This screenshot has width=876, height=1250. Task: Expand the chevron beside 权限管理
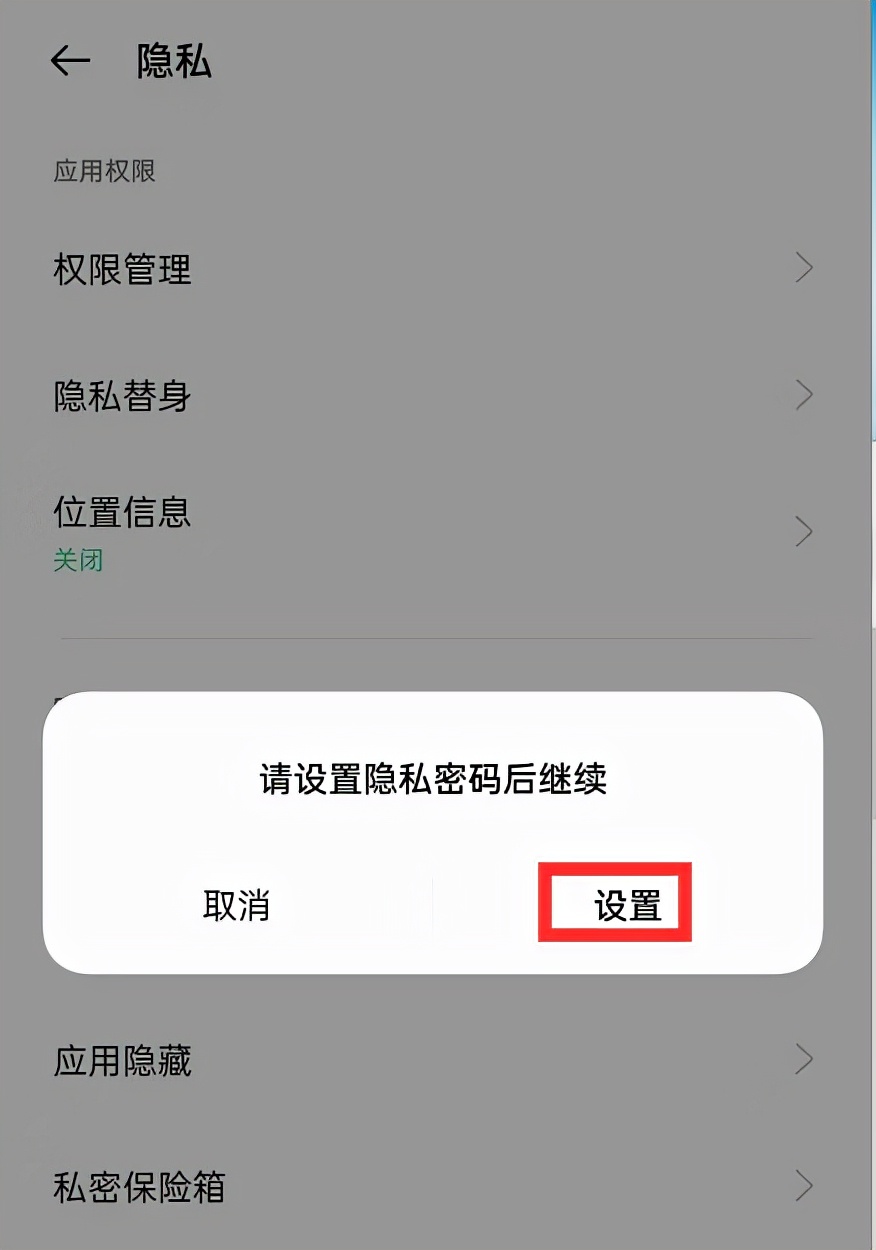pos(803,267)
